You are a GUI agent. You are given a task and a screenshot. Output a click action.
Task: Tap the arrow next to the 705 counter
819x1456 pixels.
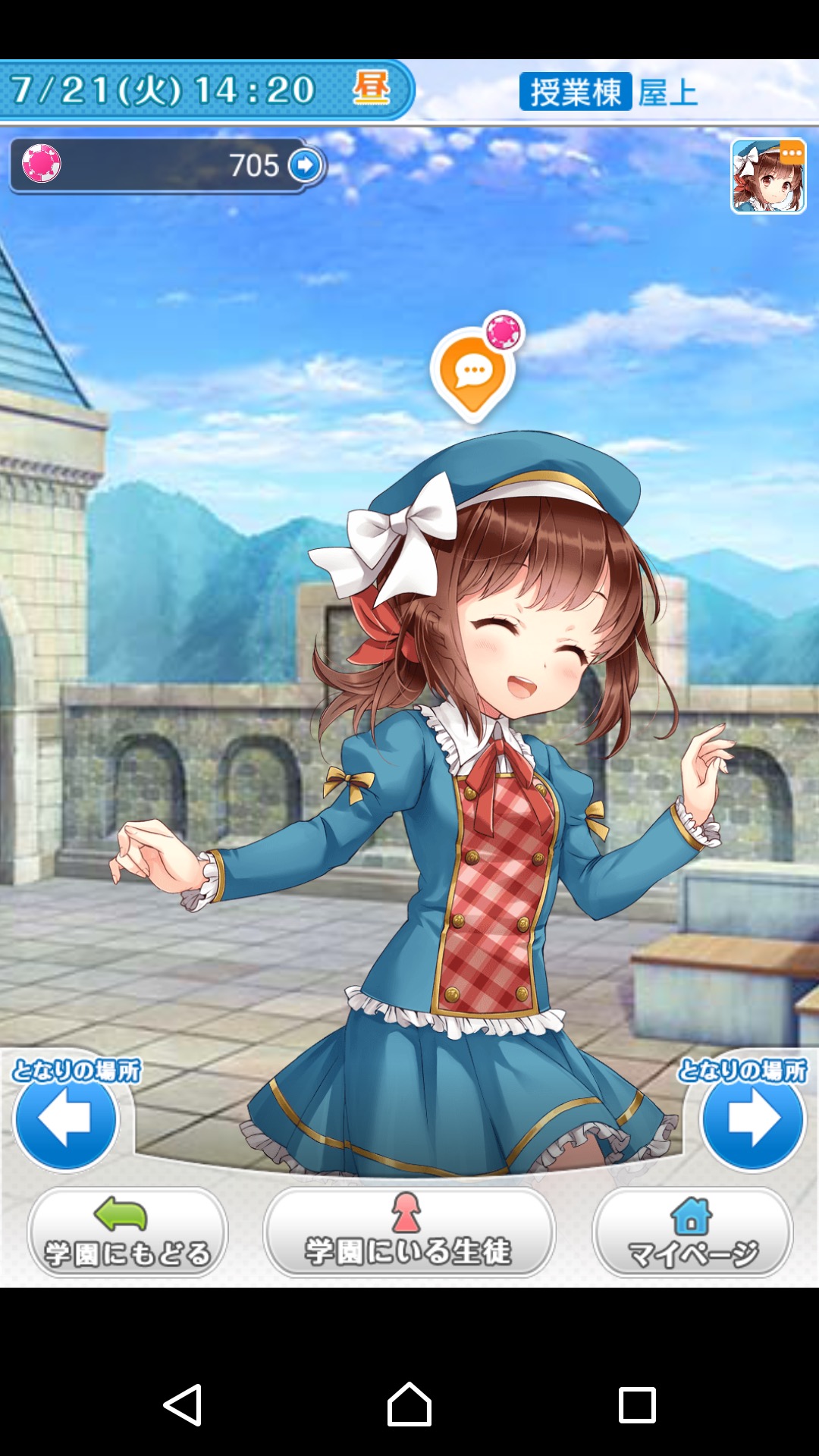[x=306, y=165]
